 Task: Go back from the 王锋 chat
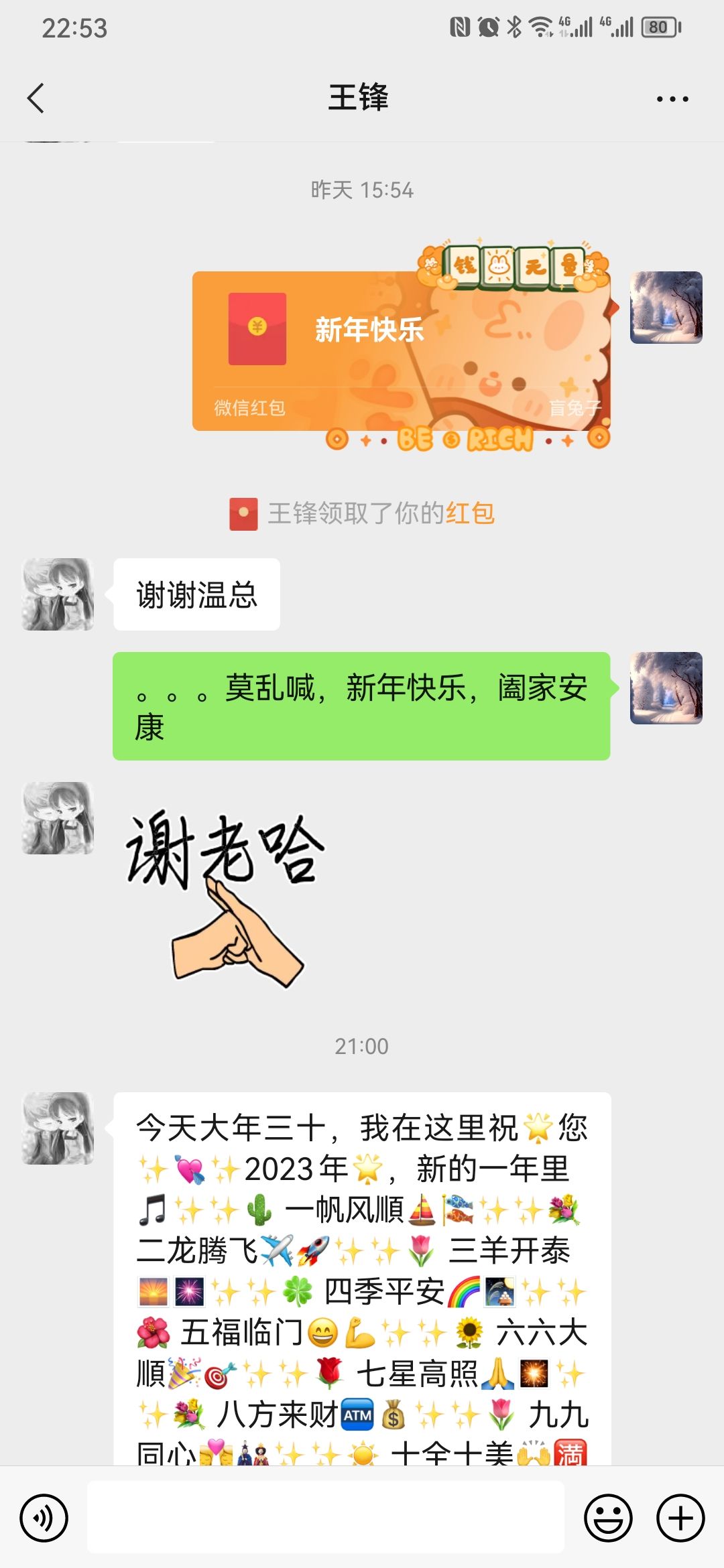point(36,99)
